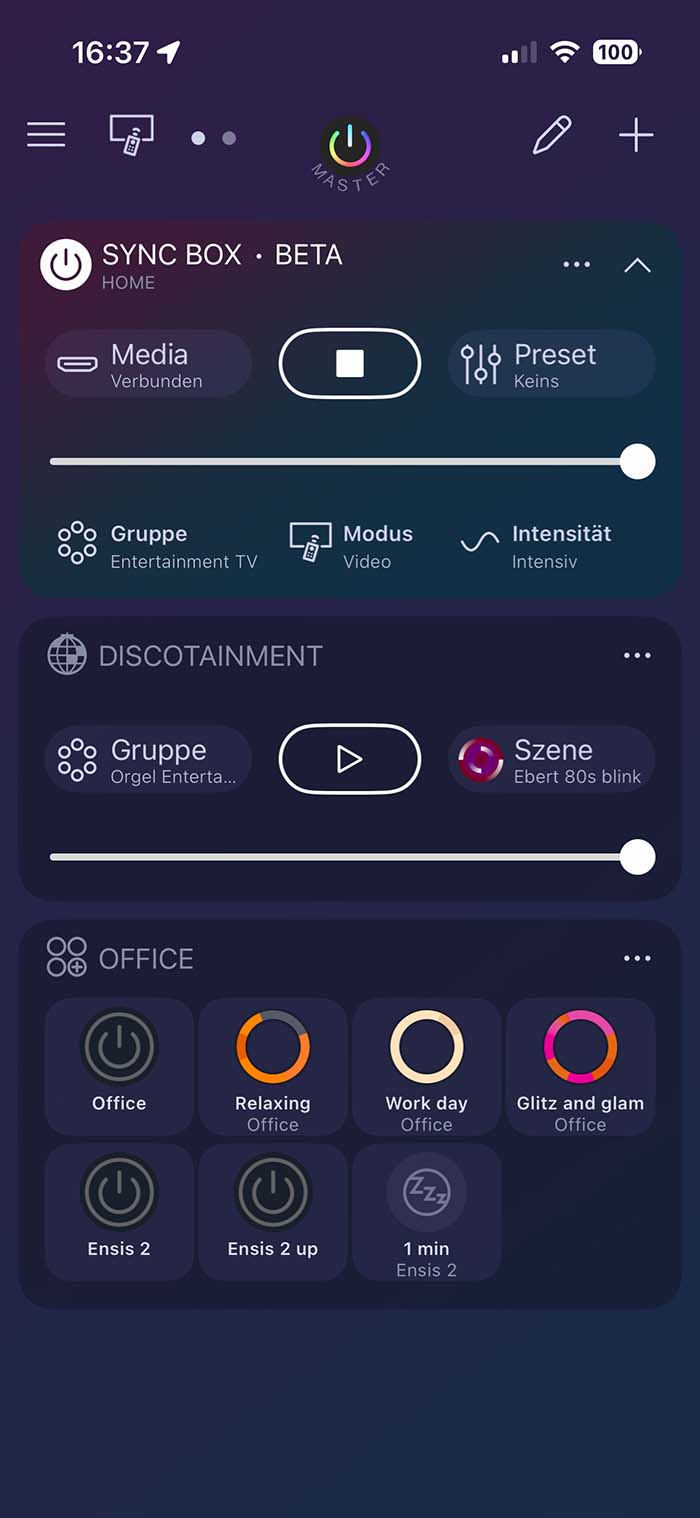Collapse the Sync Box card

(637, 265)
